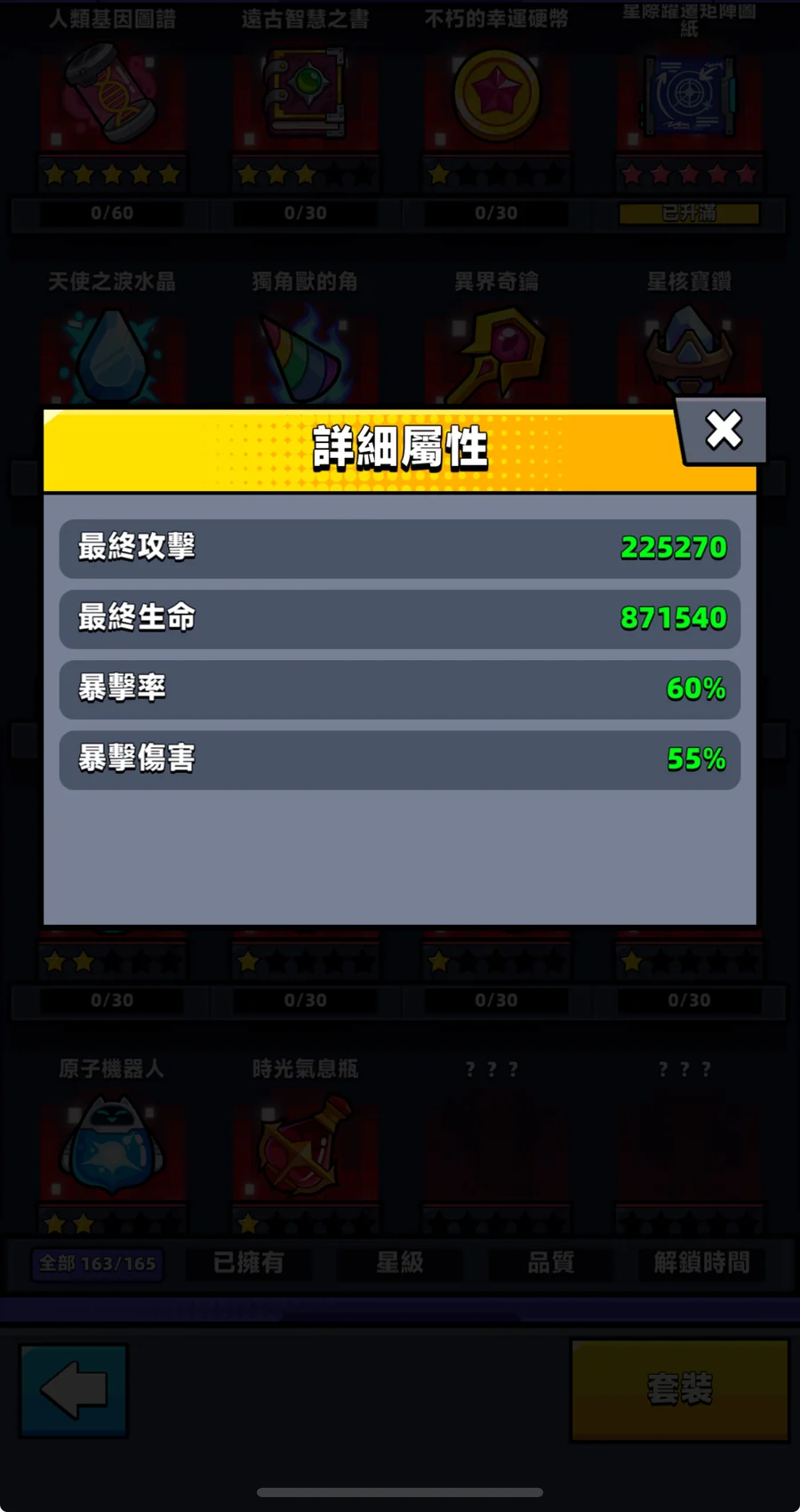
Task: Close the 詳細屬性 dialog
Action: pyautogui.click(x=724, y=431)
